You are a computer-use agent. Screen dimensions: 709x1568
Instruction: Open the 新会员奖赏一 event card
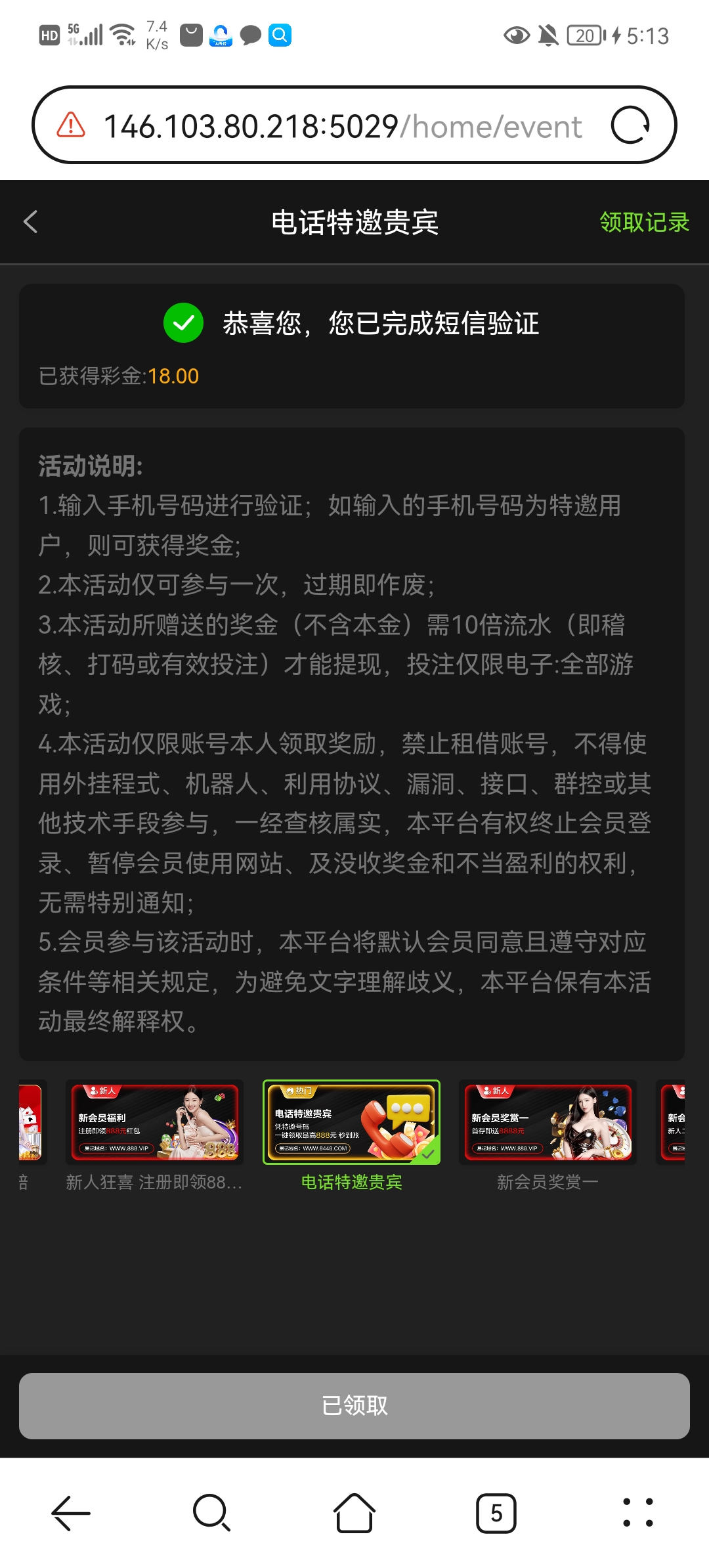(548, 1122)
